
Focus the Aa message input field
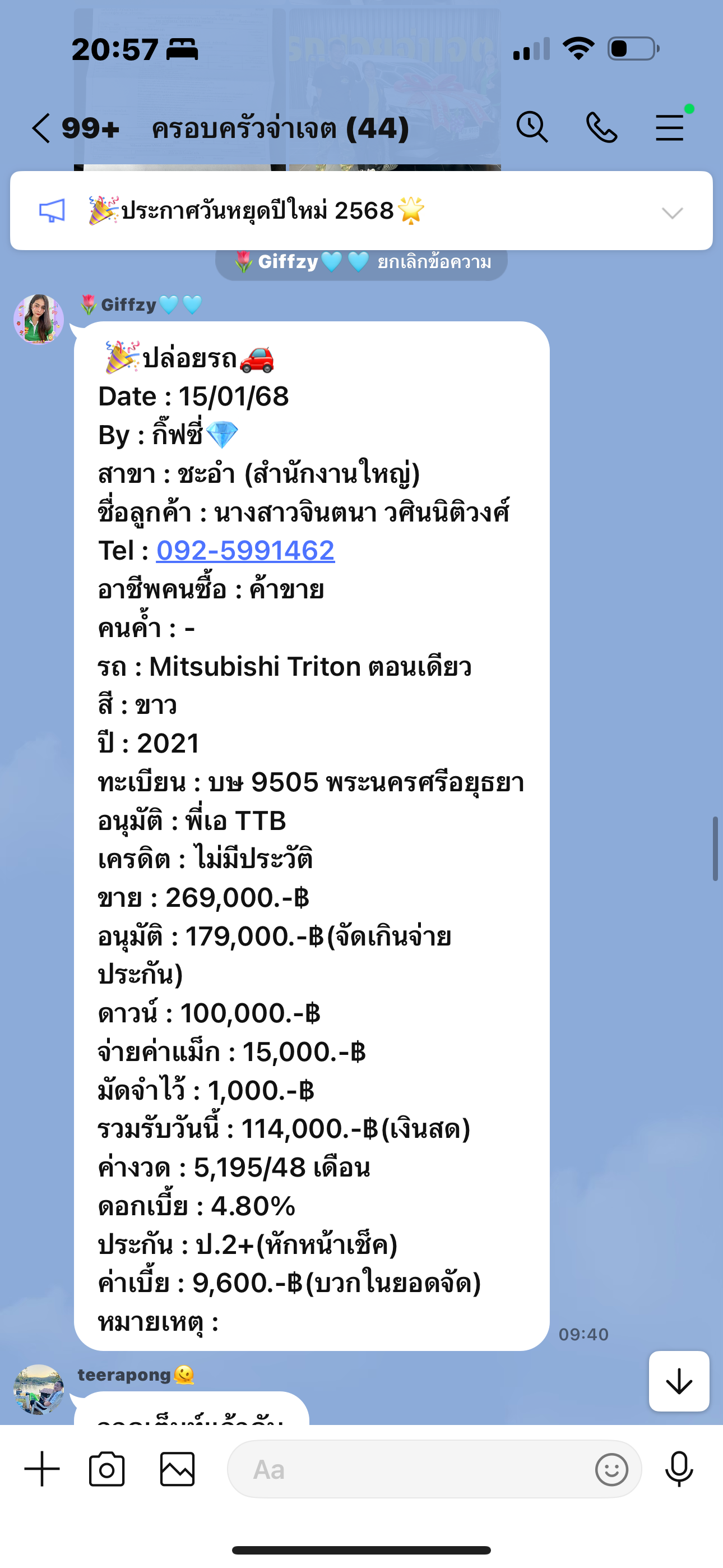tap(408, 1469)
